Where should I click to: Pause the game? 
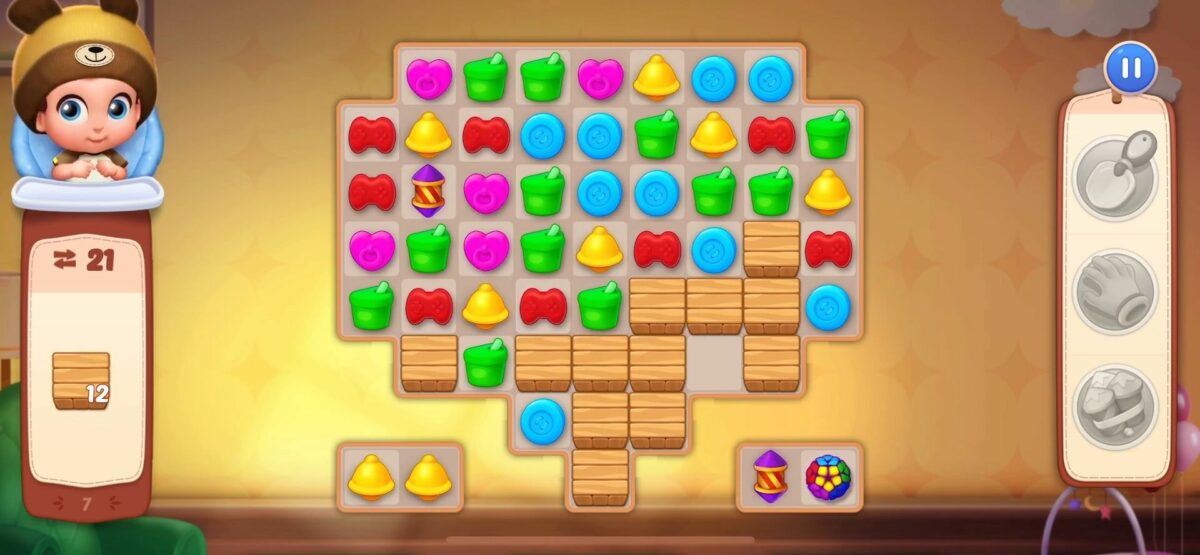coord(1130,68)
